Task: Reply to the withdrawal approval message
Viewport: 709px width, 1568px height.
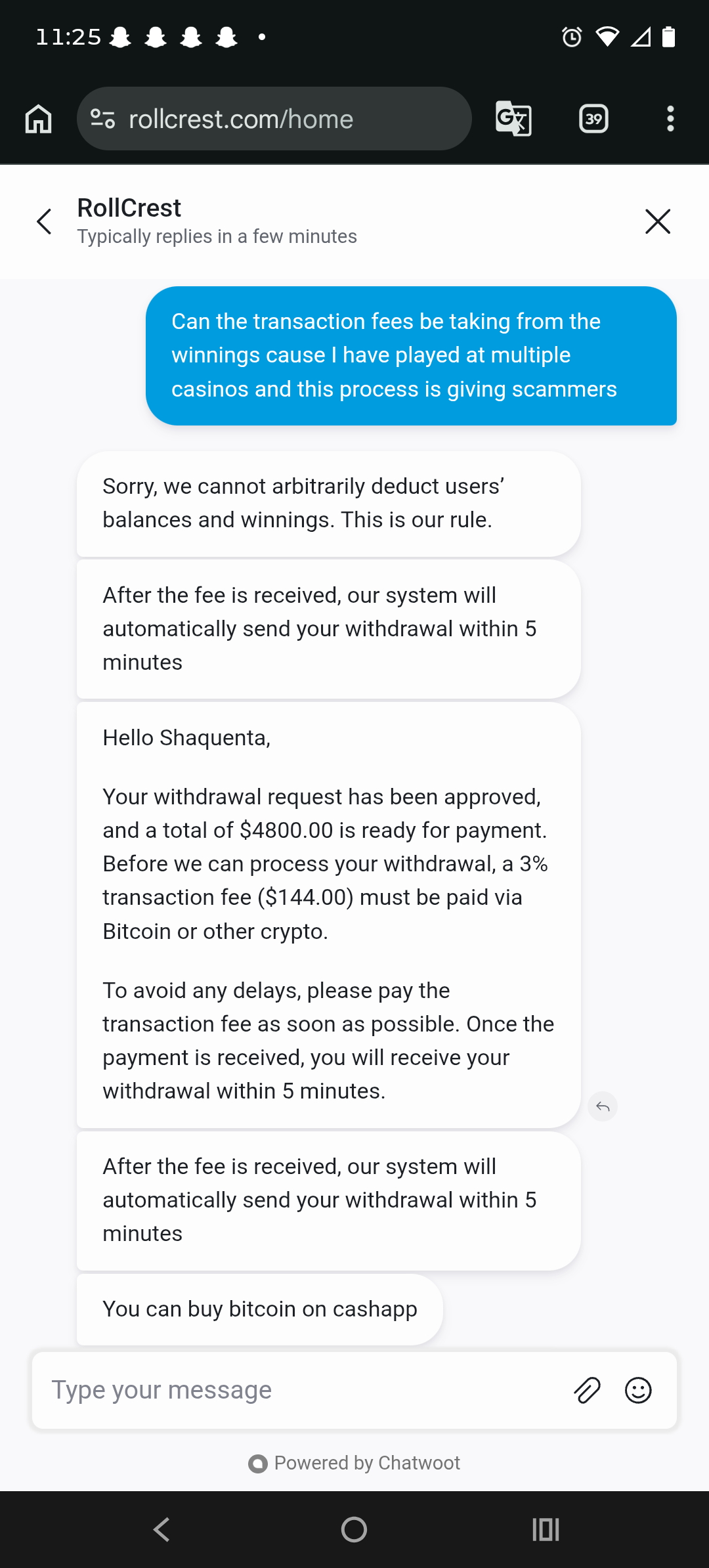Action: [603, 1107]
